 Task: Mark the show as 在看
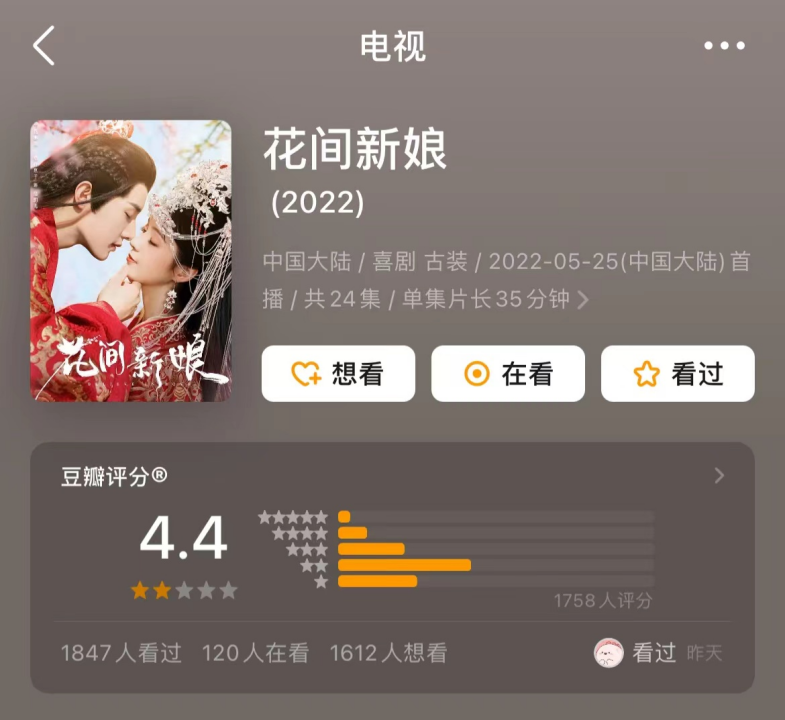[x=508, y=374]
